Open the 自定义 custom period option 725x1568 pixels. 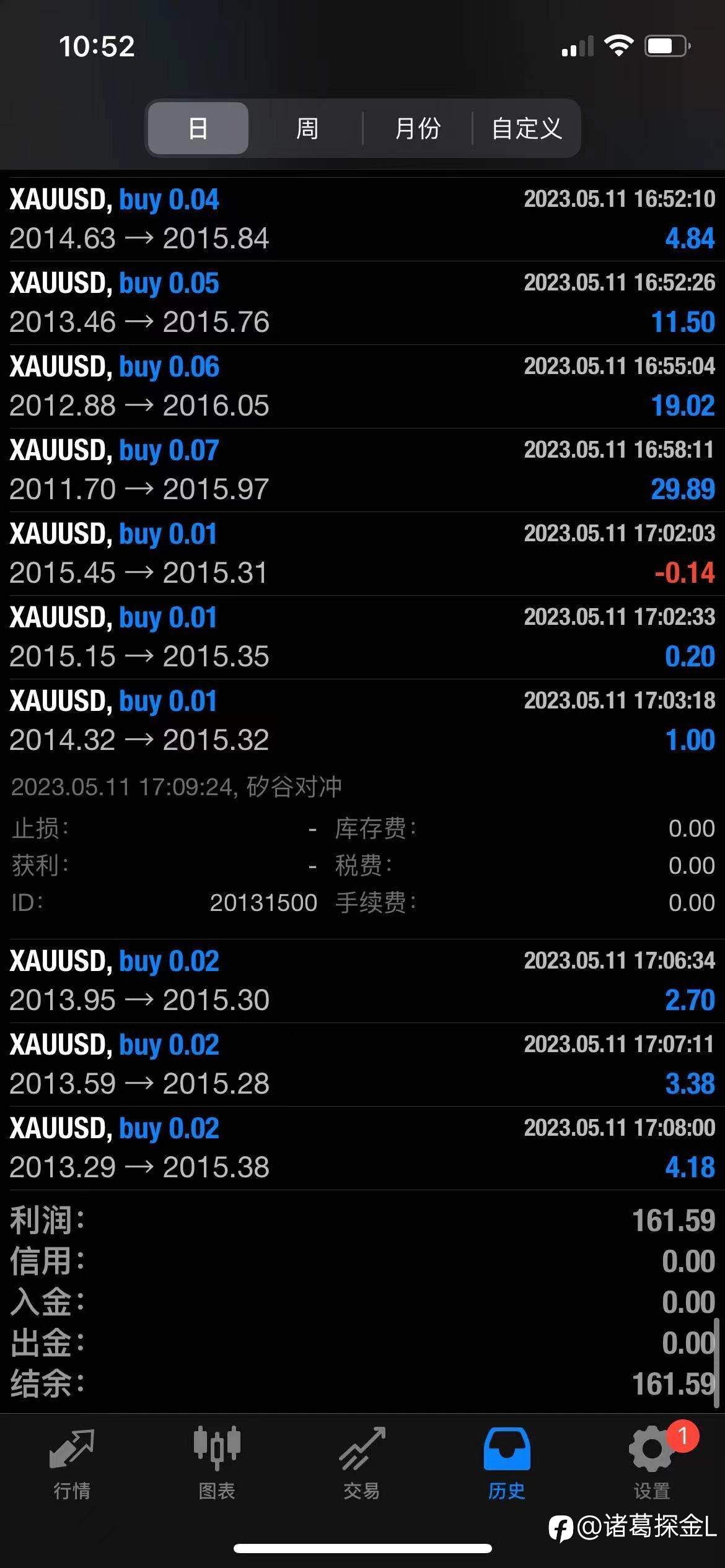coord(527,128)
